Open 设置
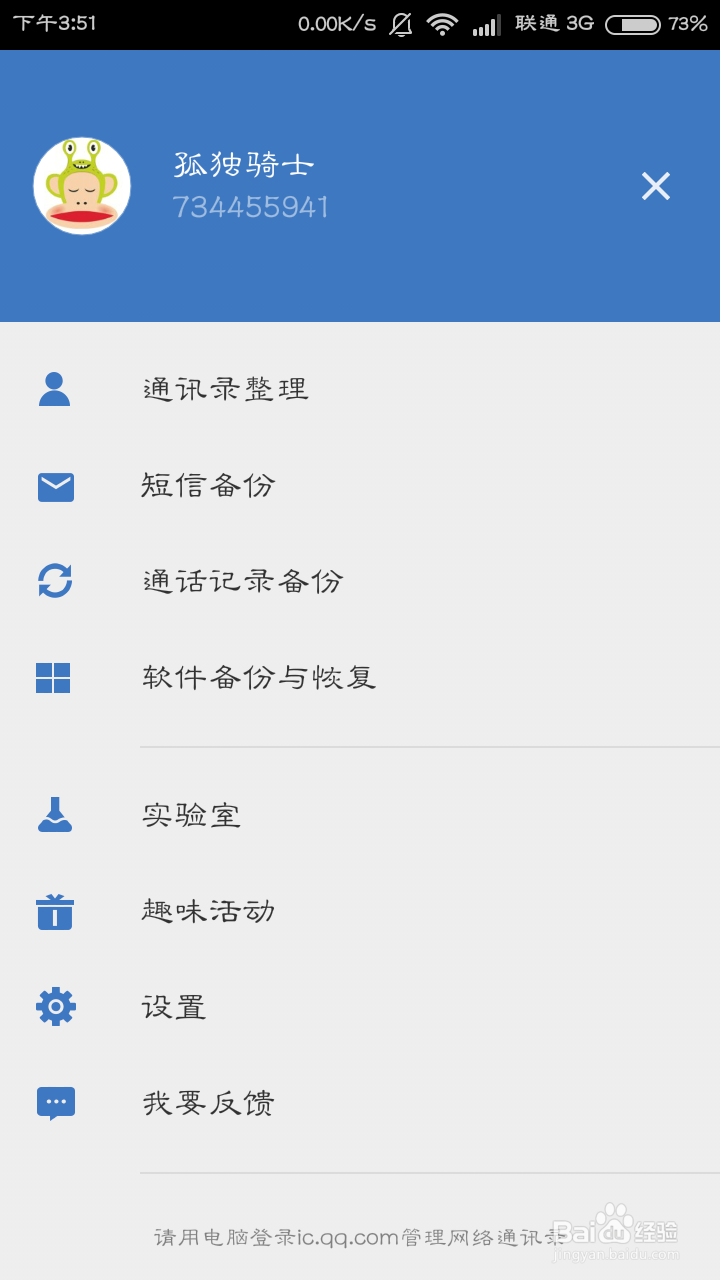The image size is (720, 1280). point(360,1007)
